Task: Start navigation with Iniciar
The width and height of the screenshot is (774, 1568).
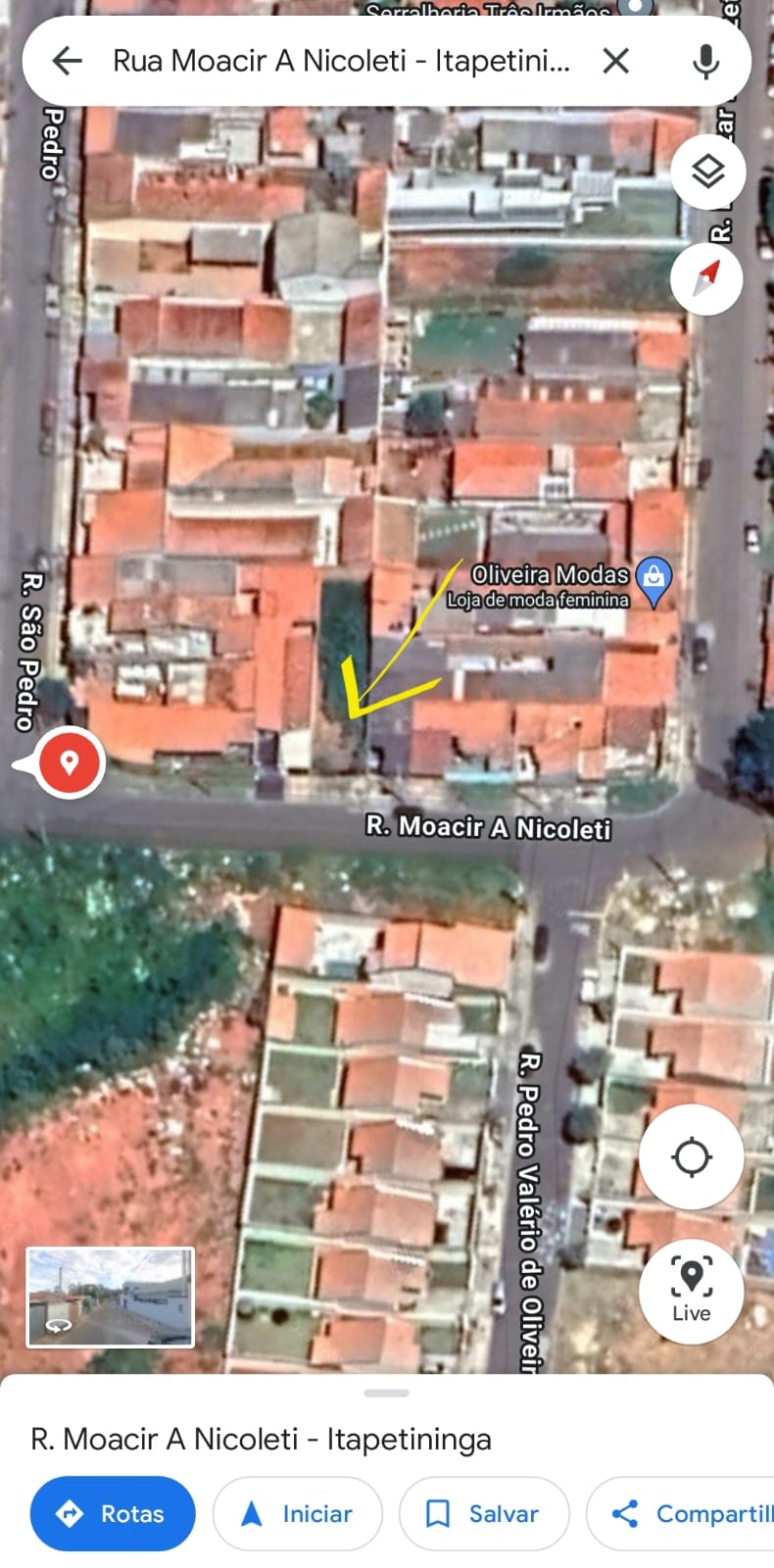Action: pyautogui.click(x=297, y=1513)
